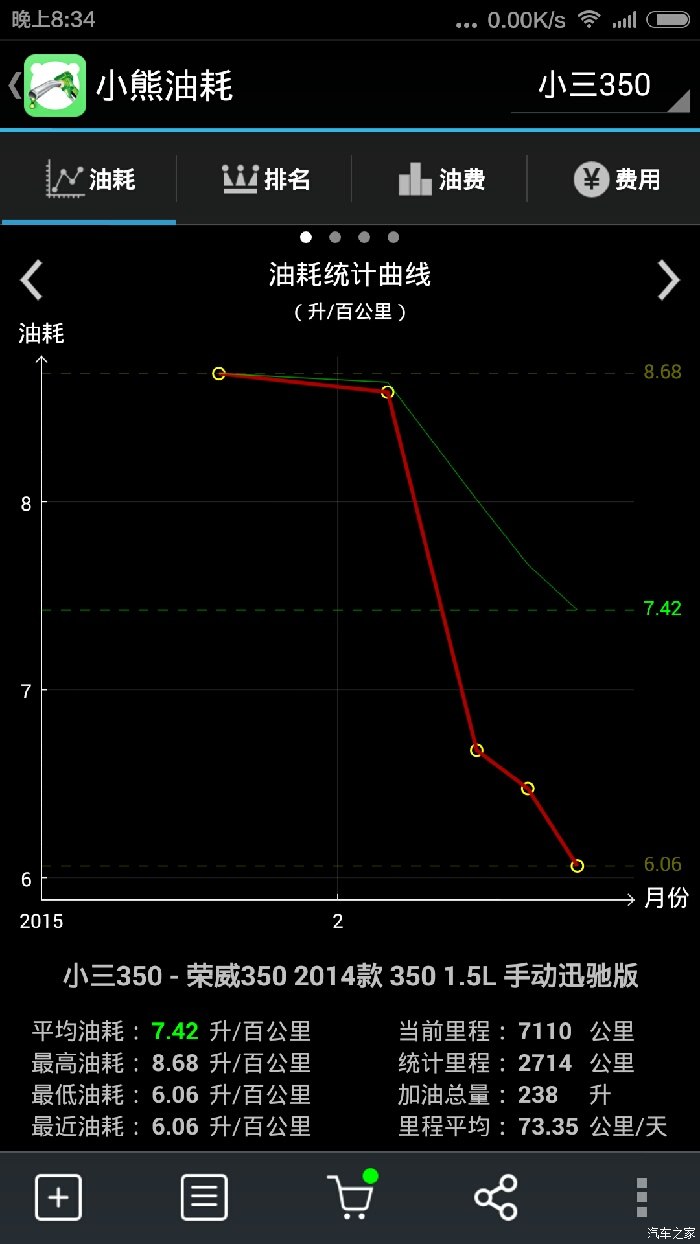Screen dimensions: 700x1244
Task: Switch to the 排名 tab
Action: coord(265,180)
